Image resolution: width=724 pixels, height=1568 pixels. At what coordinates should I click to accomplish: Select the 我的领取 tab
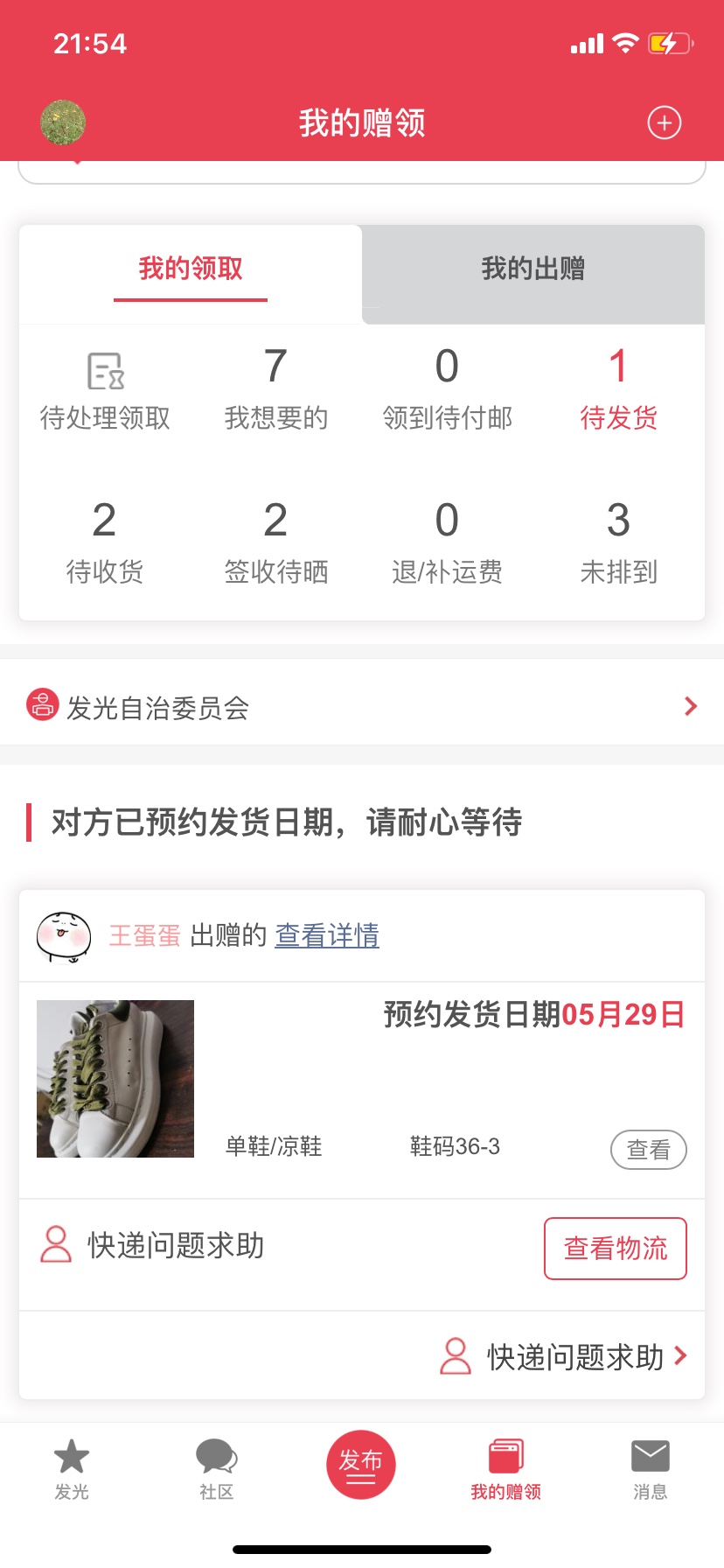191,269
